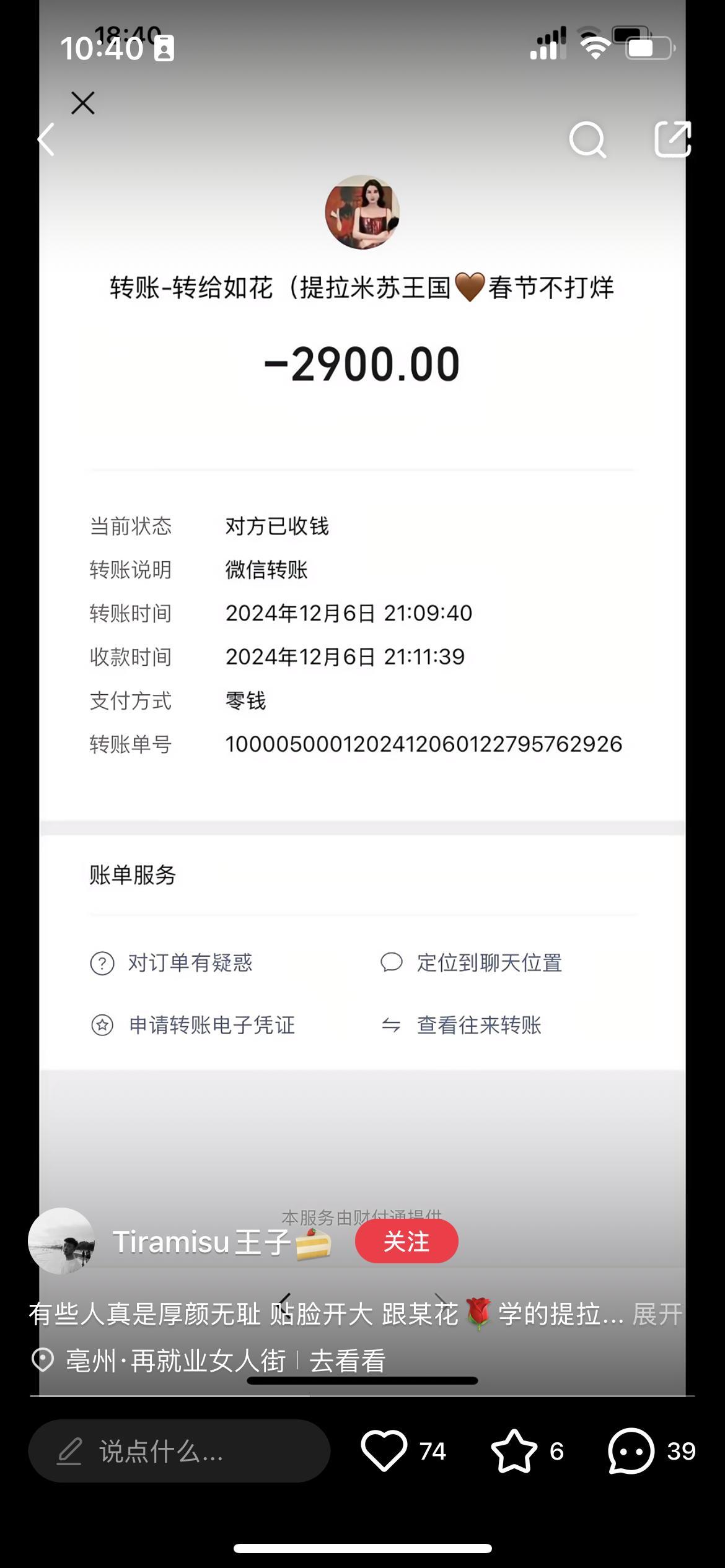
Task: Save the post with the star icon
Action: pos(514,1450)
